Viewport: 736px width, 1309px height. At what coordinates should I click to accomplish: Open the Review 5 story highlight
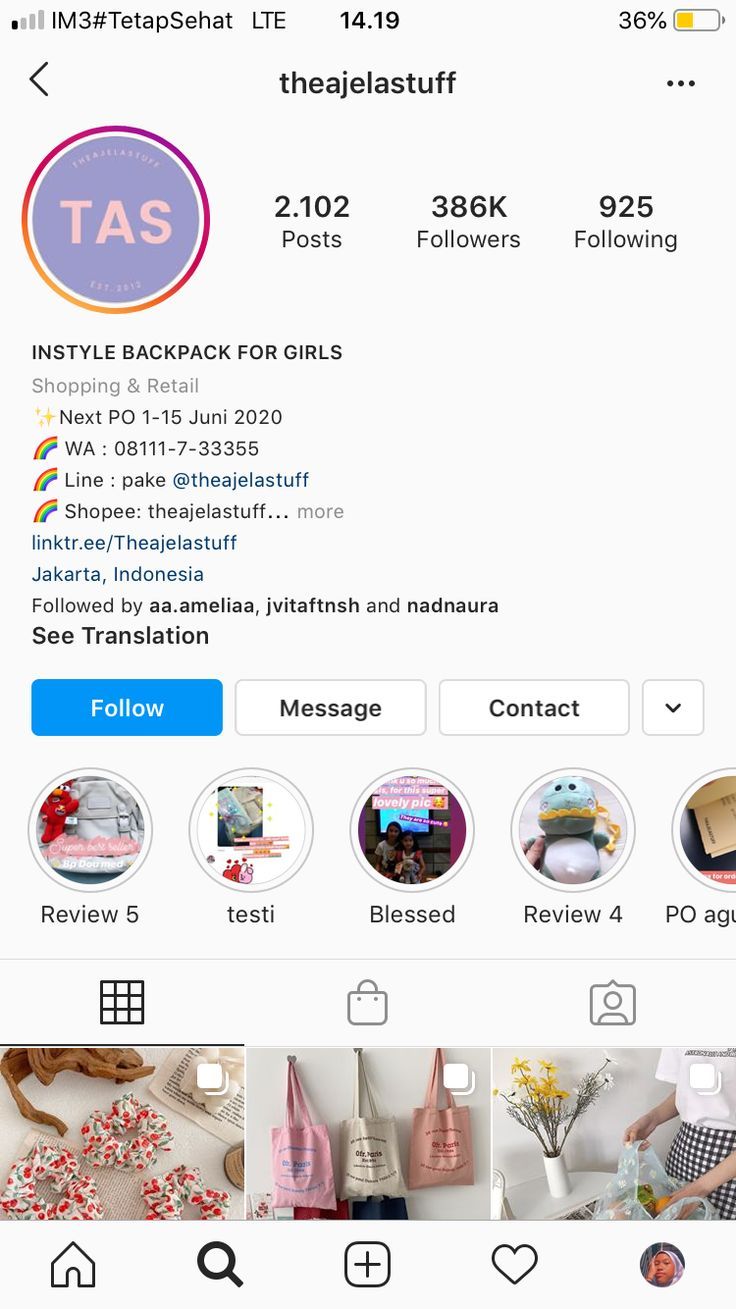coord(90,830)
